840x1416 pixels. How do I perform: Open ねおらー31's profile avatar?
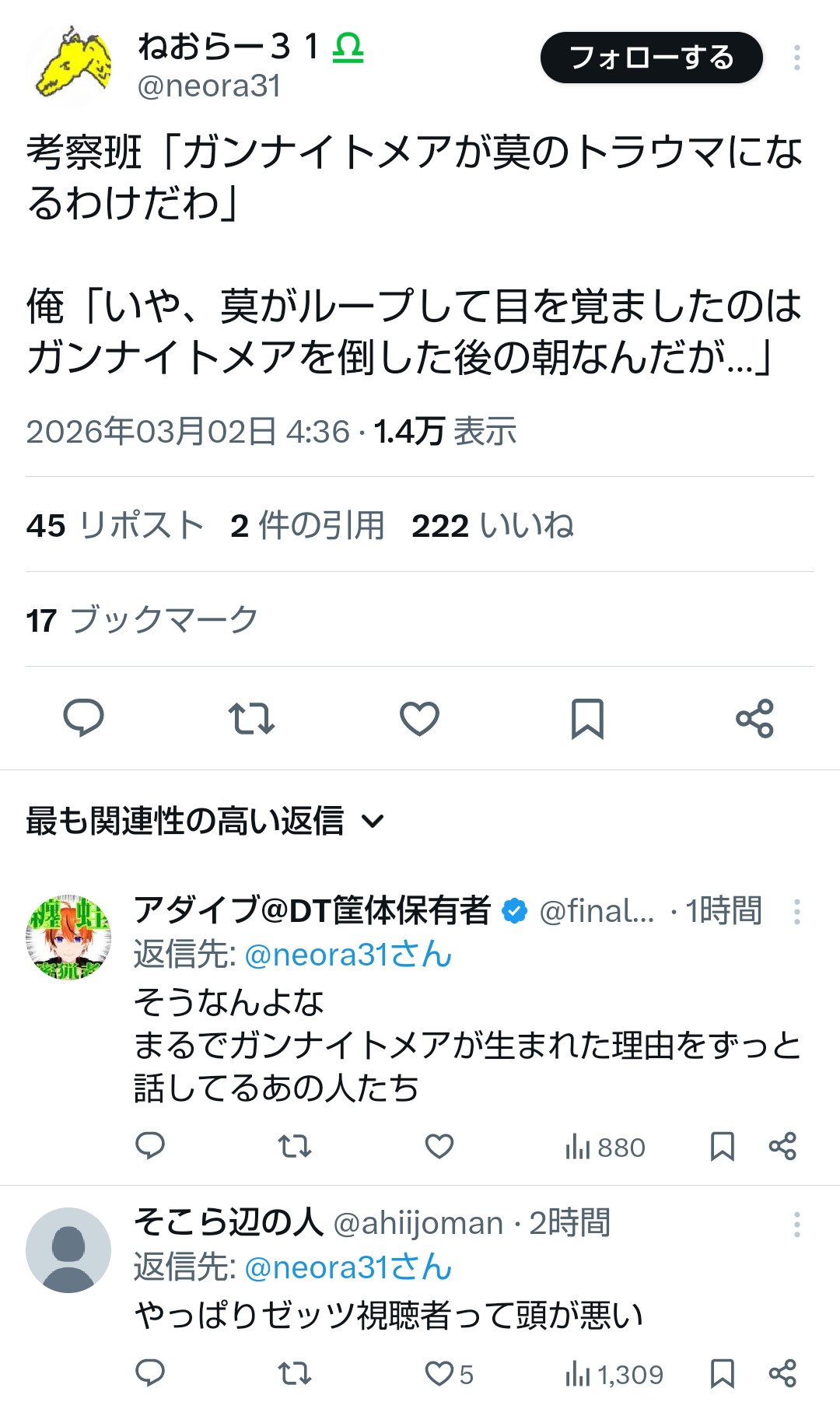pyautogui.click(x=68, y=65)
